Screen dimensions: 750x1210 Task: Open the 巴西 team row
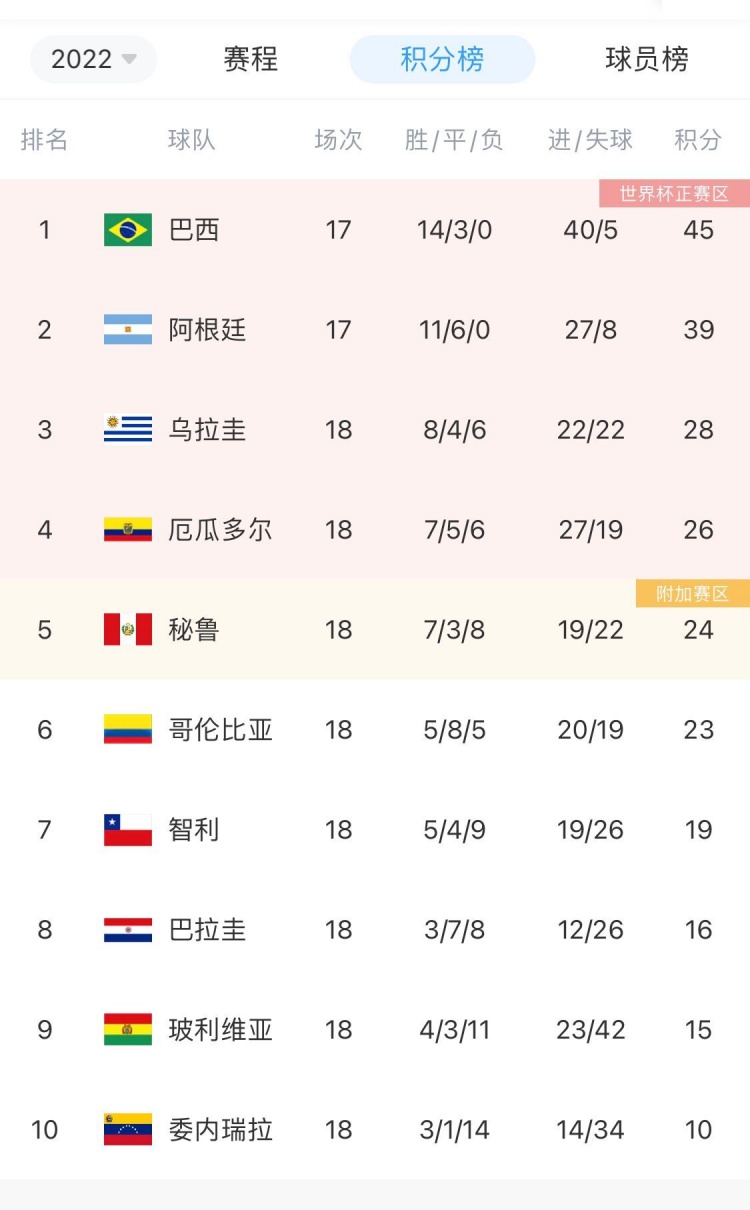375,230
